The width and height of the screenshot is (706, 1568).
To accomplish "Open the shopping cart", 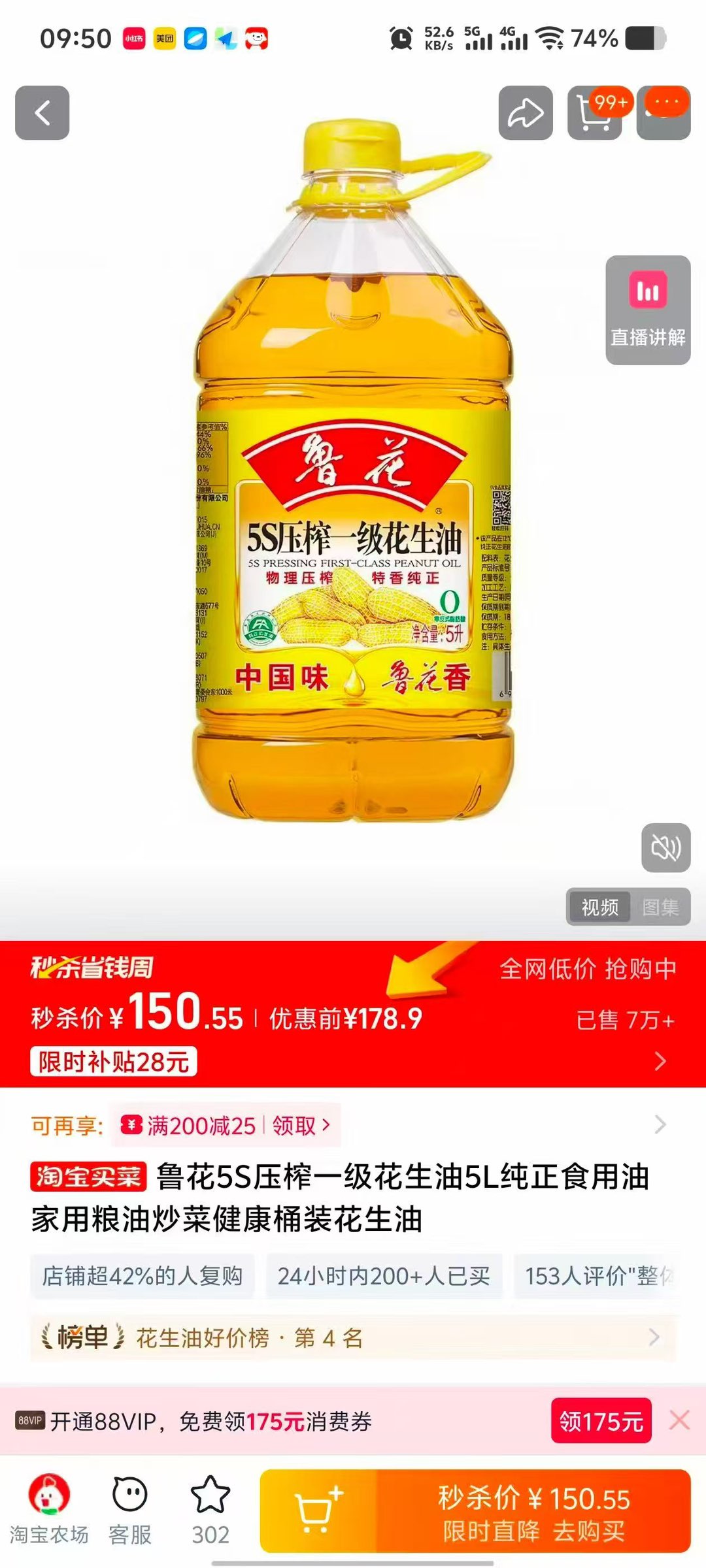I will [594, 114].
